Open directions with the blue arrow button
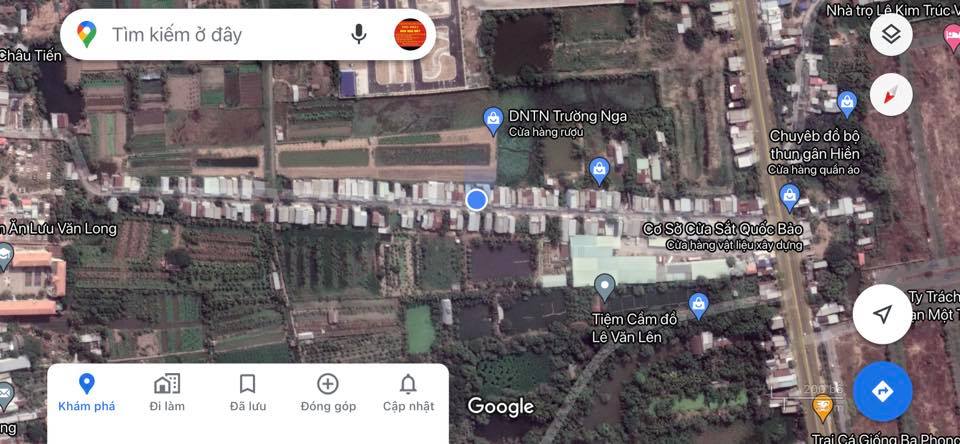 tap(882, 391)
